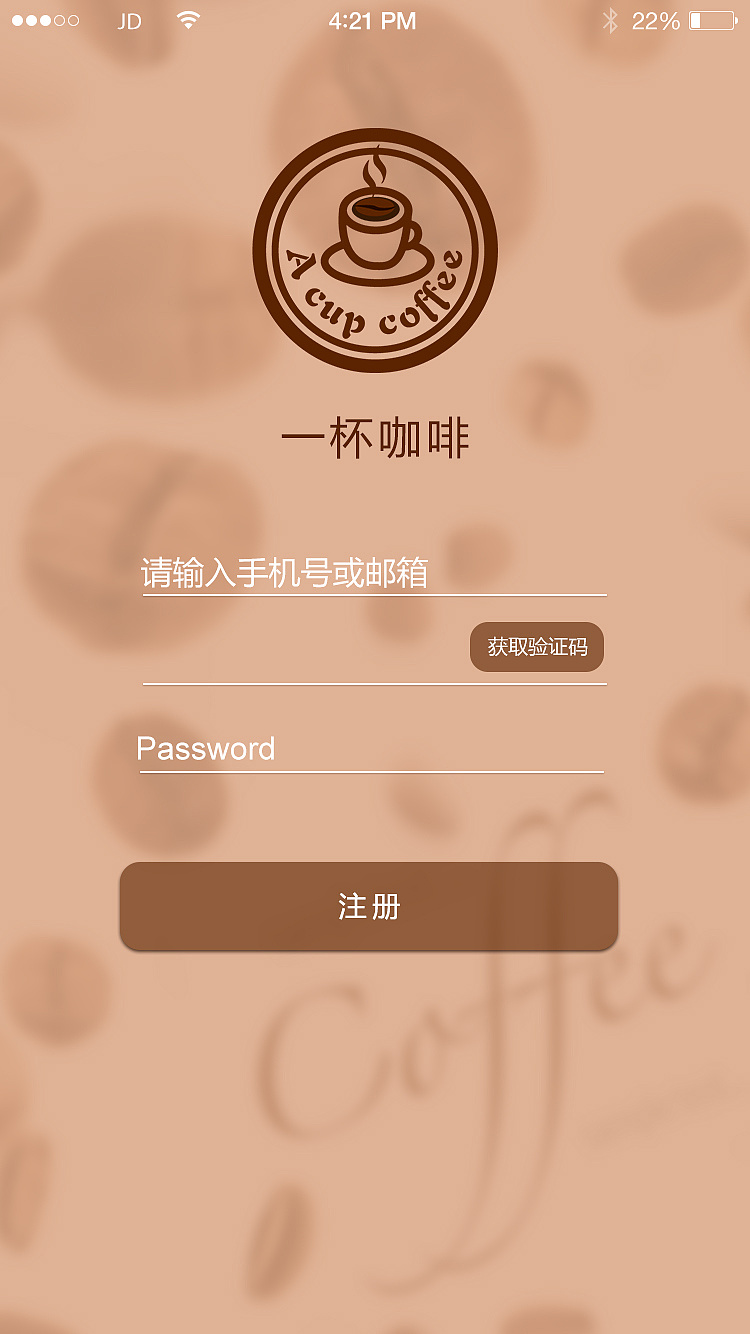Tap the 4:21 PM clock display

point(375,20)
